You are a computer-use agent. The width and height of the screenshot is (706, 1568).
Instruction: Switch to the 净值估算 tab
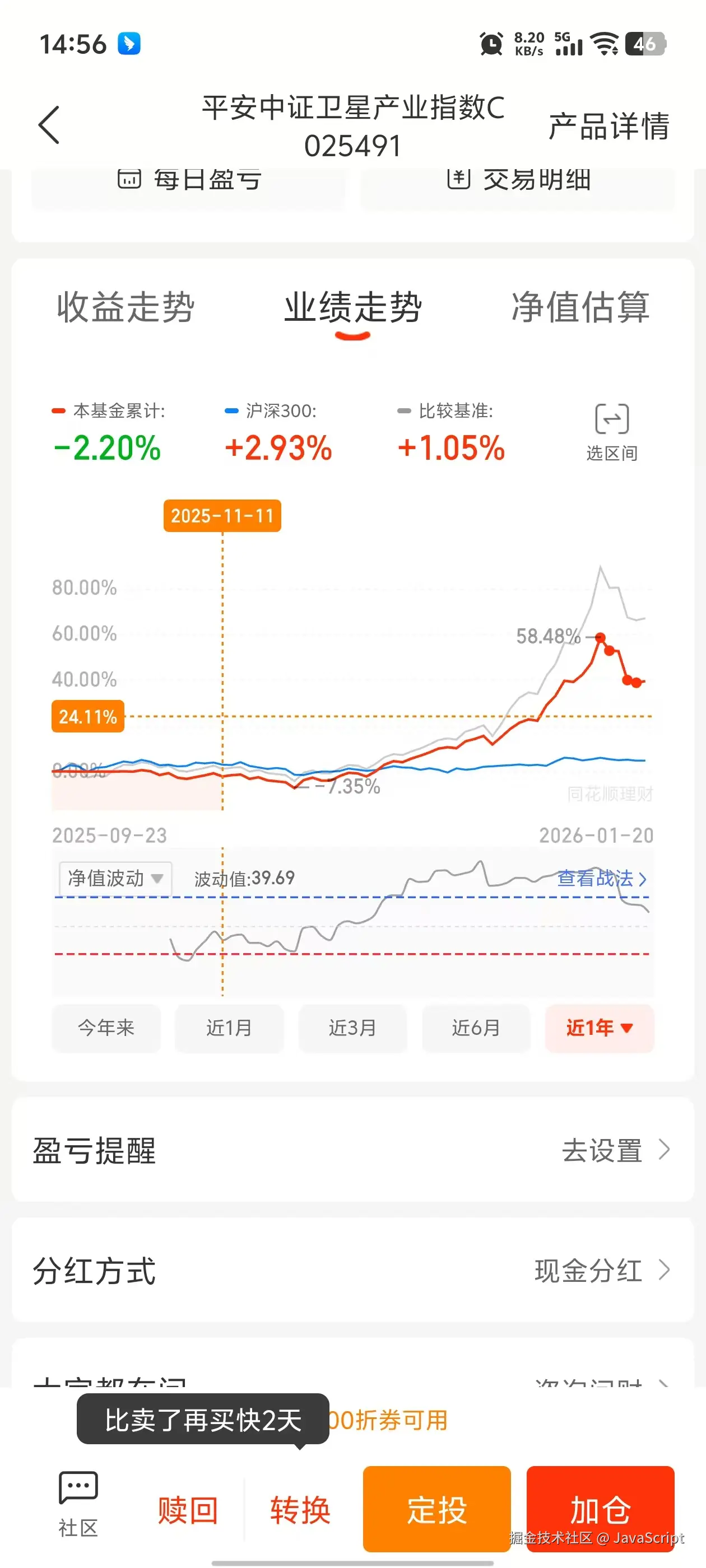(580, 308)
